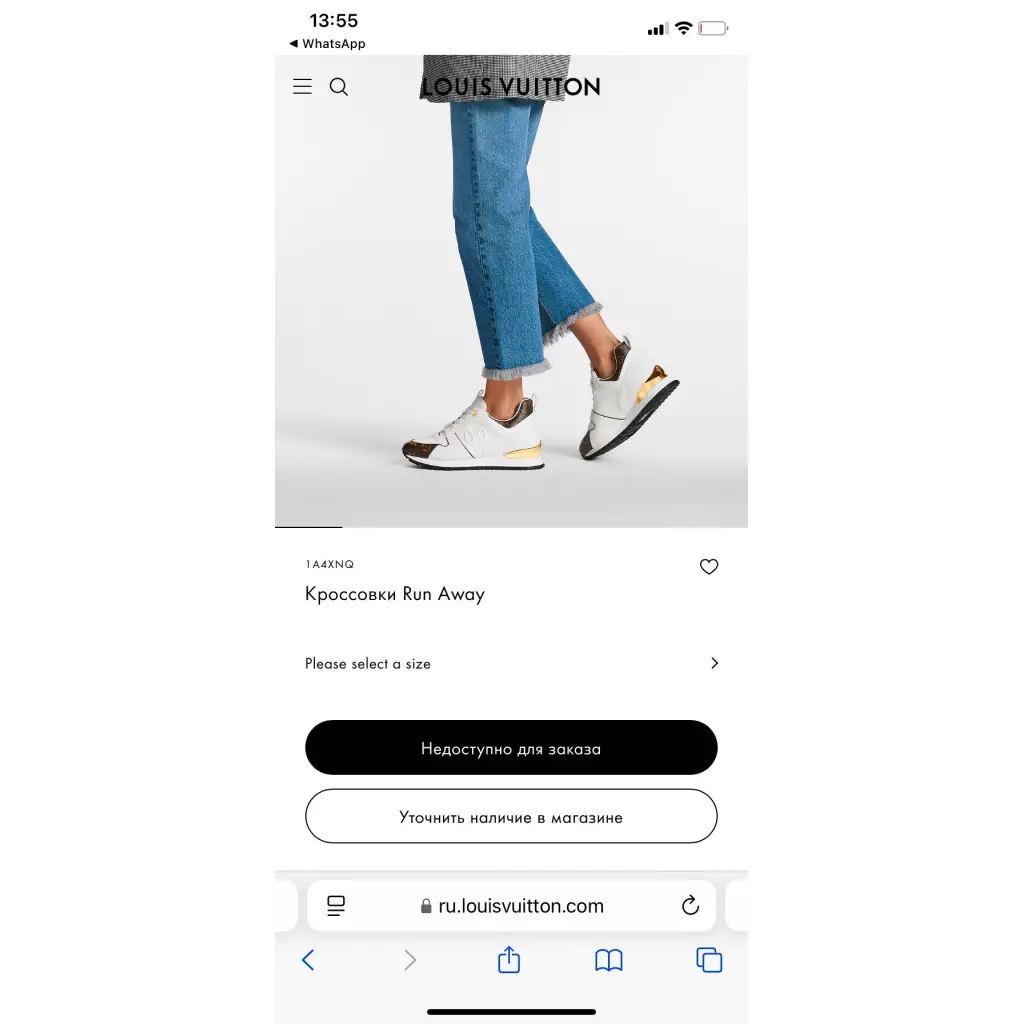This screenshot has height=1024, width=1024.
Task: Expand the Please select a size picker
Action: click(x=511, y=663)
